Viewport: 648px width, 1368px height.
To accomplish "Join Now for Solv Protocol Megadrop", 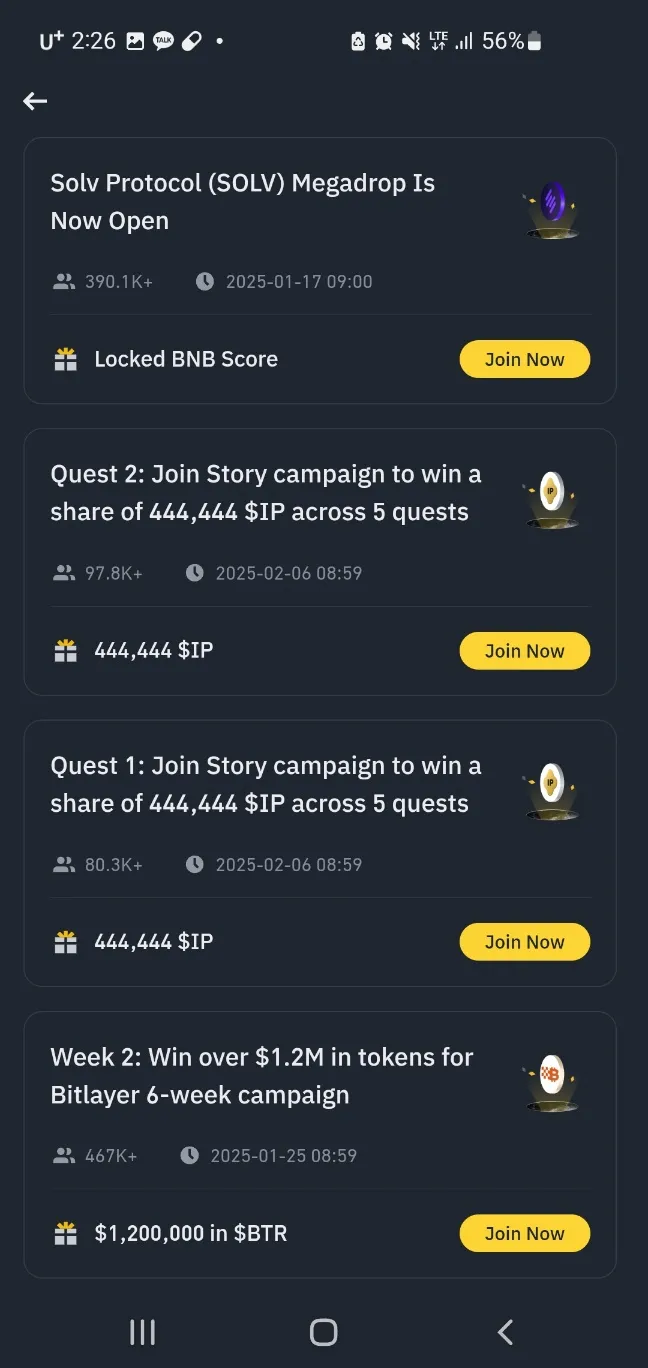I will pos(524,359).
